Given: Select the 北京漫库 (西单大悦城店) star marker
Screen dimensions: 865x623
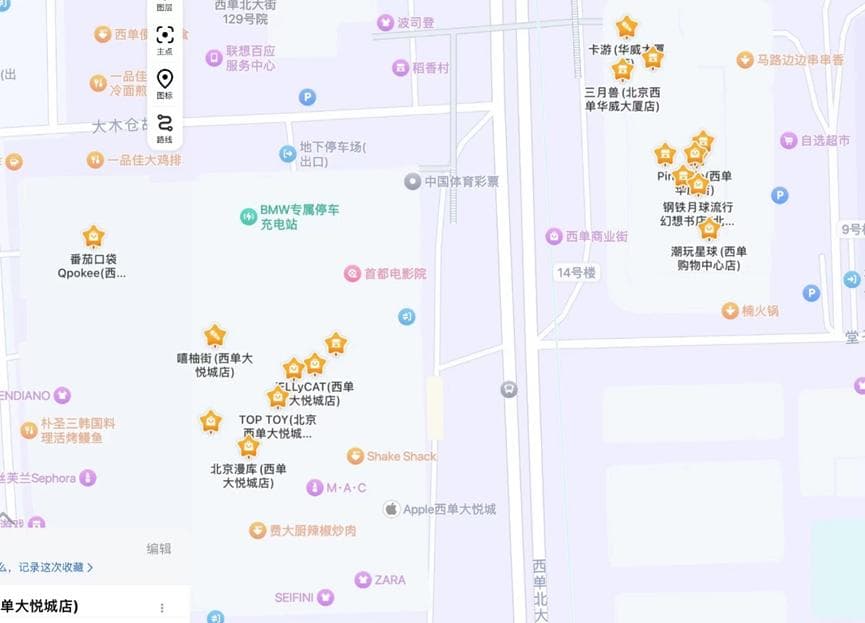Looking at the screenshot, I should pos(248,446).
